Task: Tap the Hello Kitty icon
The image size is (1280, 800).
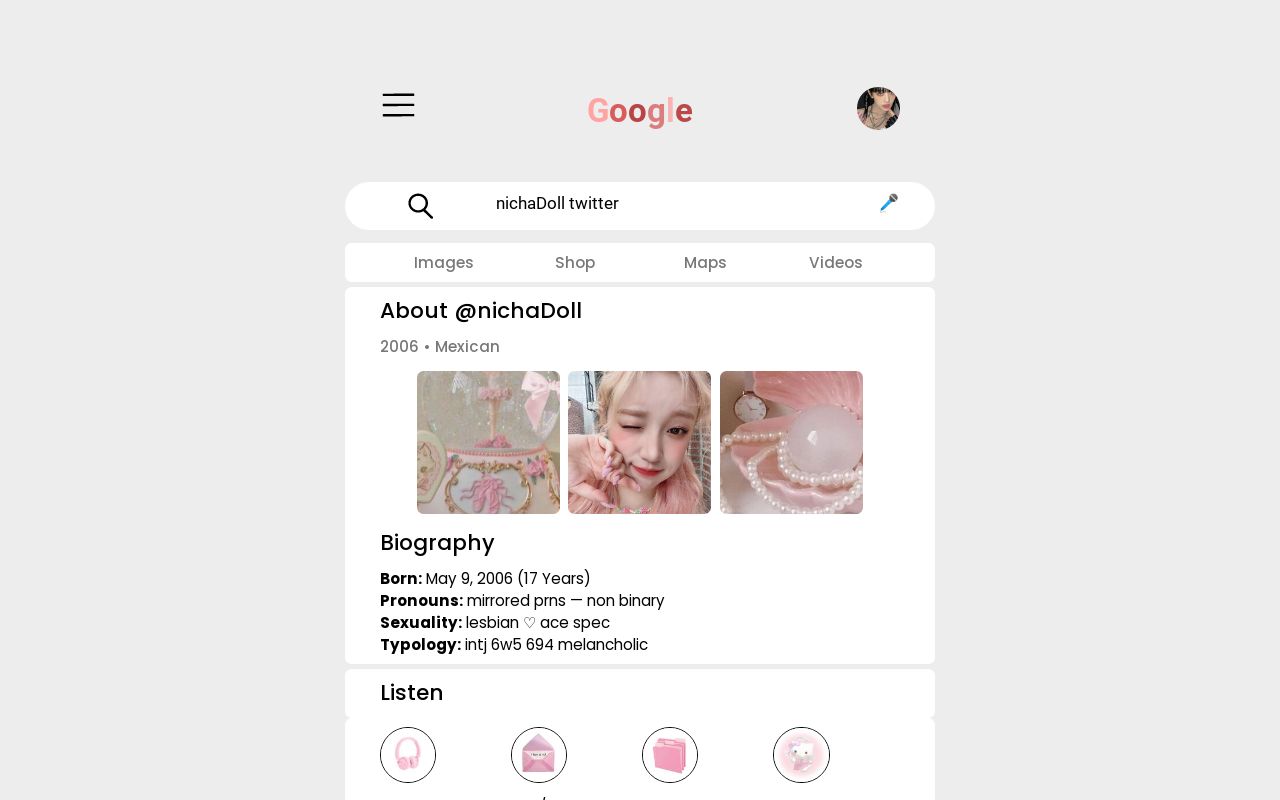Action: click(801, 755)
